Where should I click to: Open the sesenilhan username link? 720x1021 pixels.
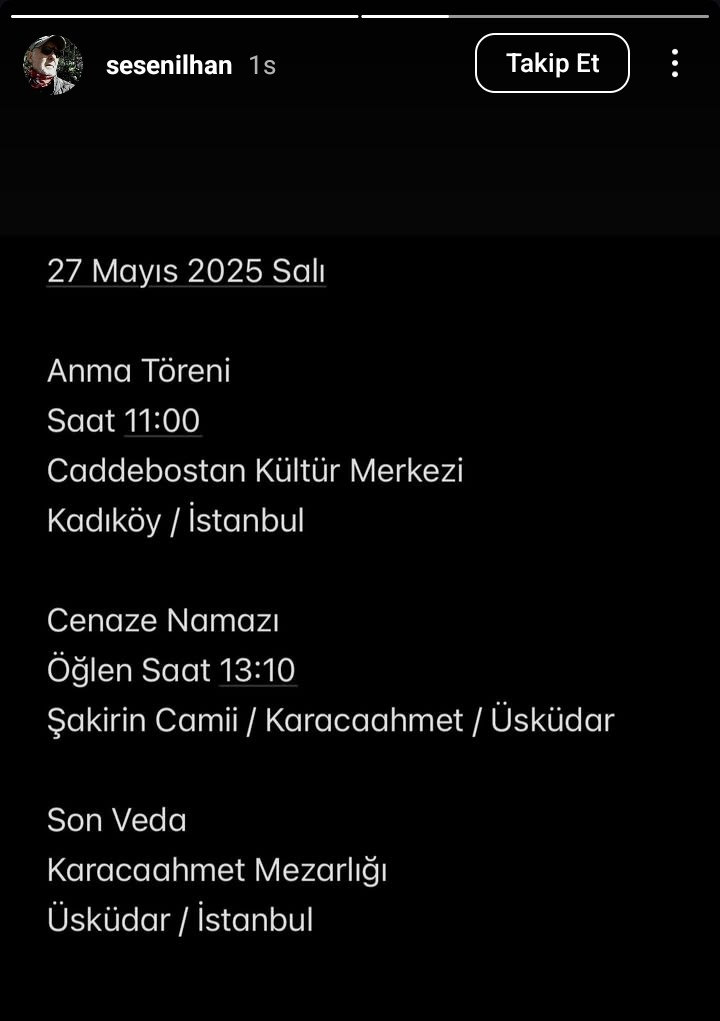[x=168, y=65]
